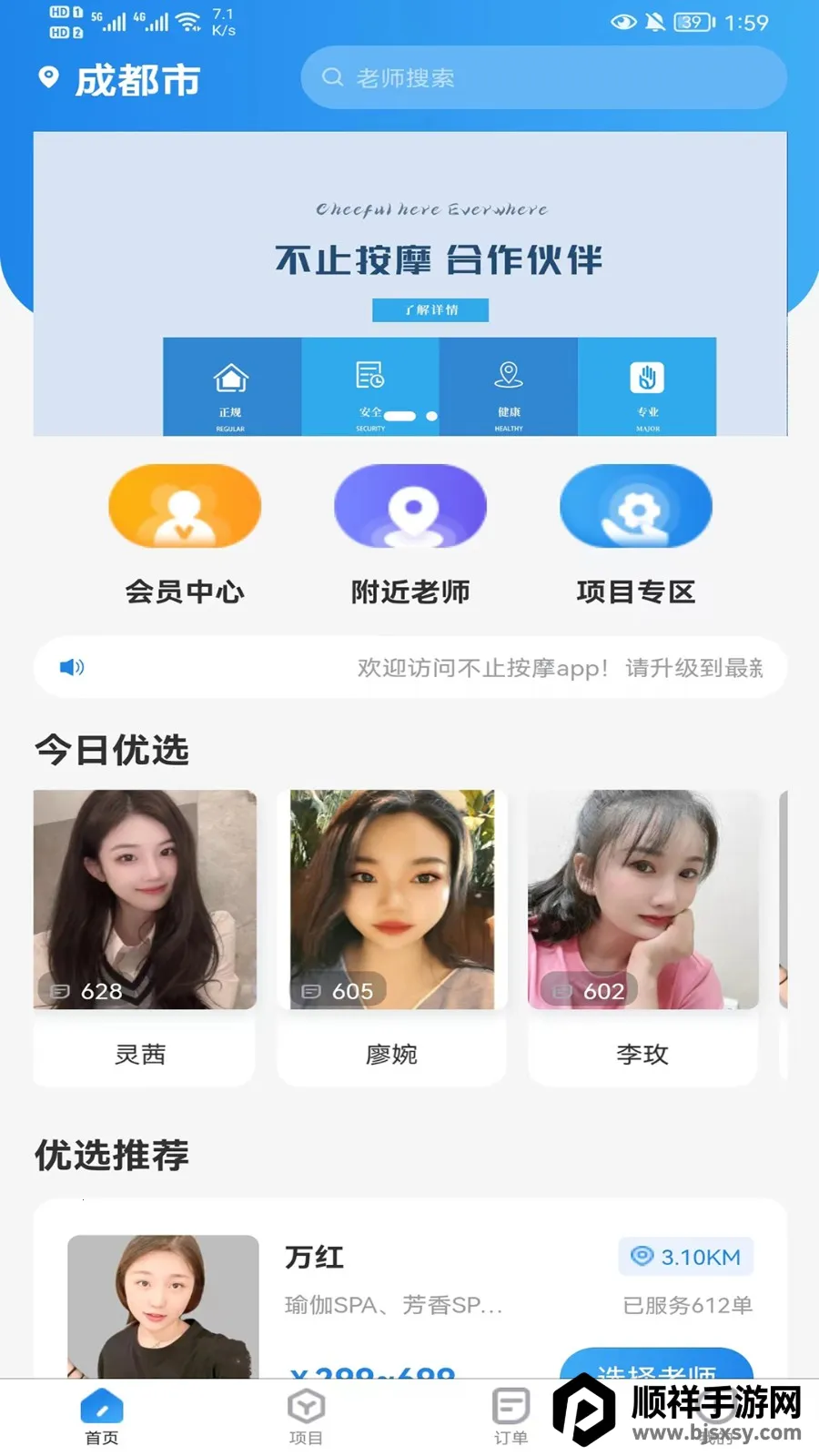
Task: Open the announcement notice bar
Action: tap(410, 668)
